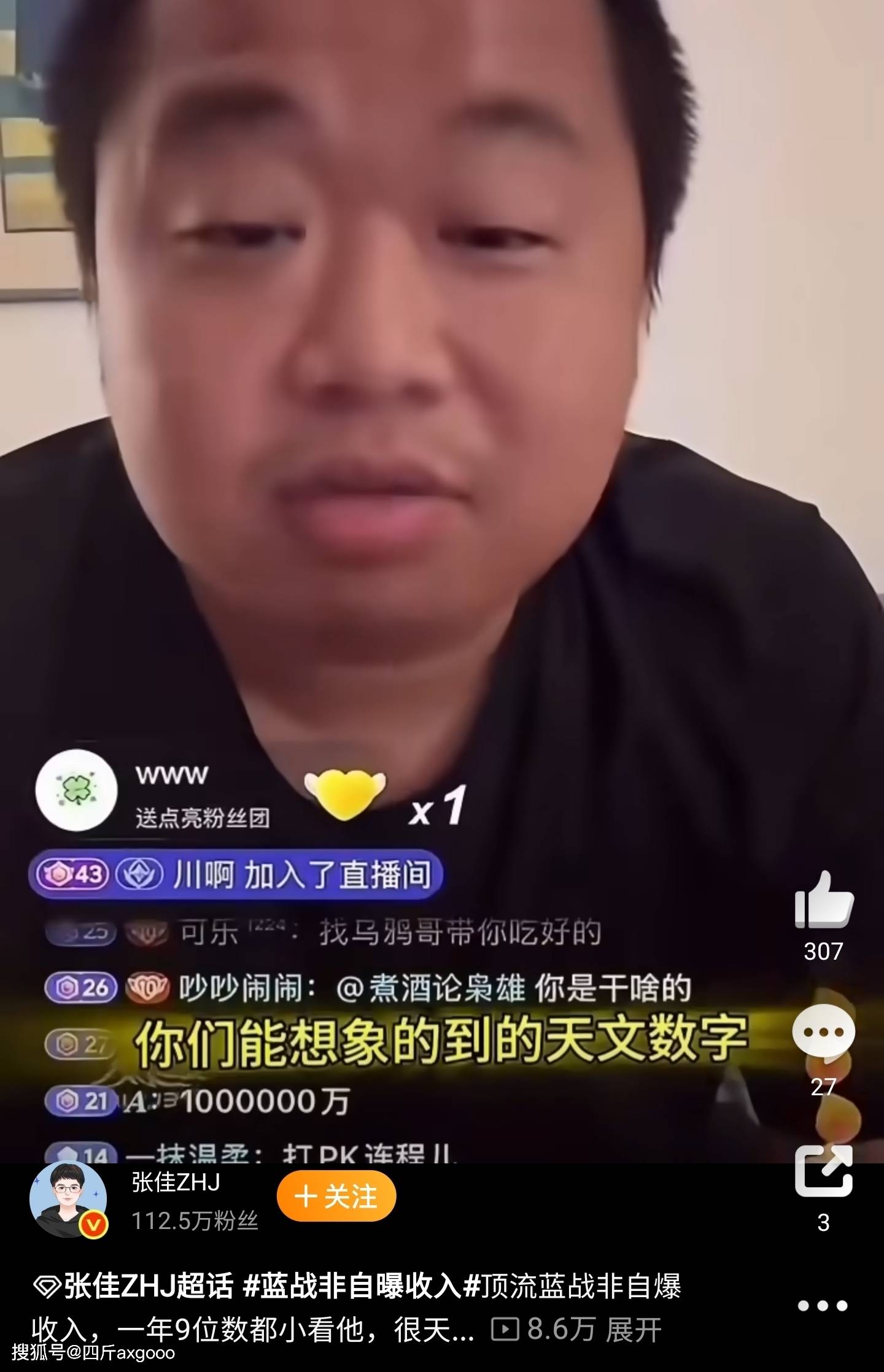Screen dimensions: 884x1372
Task: Share this video post
Action: 823,1171
